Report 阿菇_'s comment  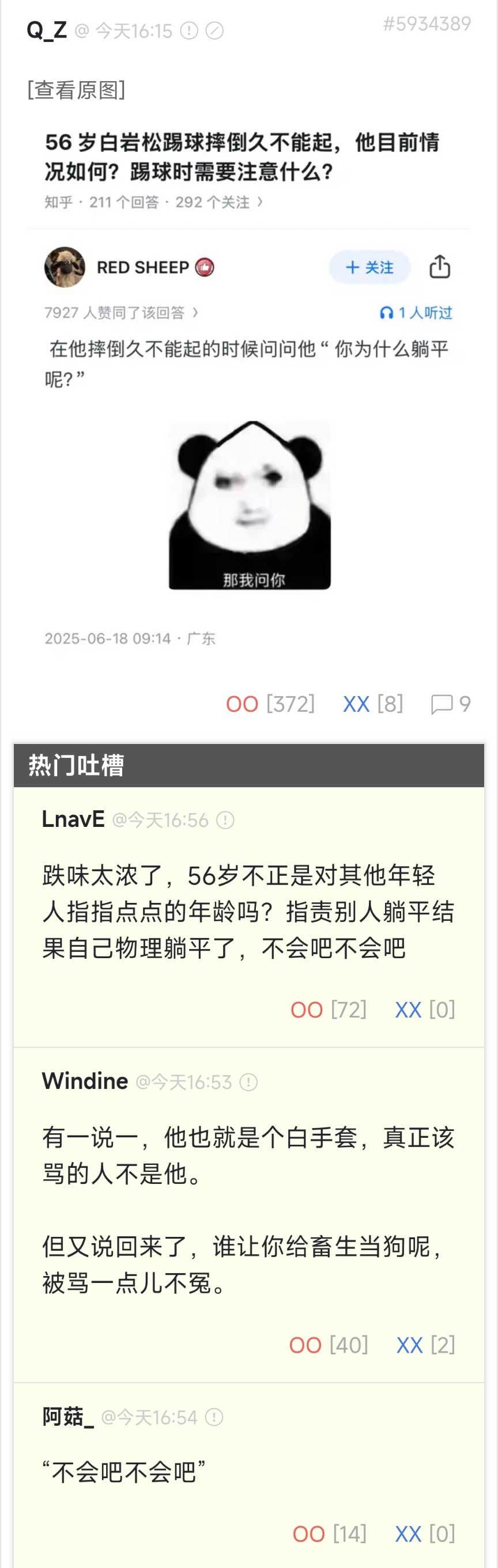coord(214,1418)
